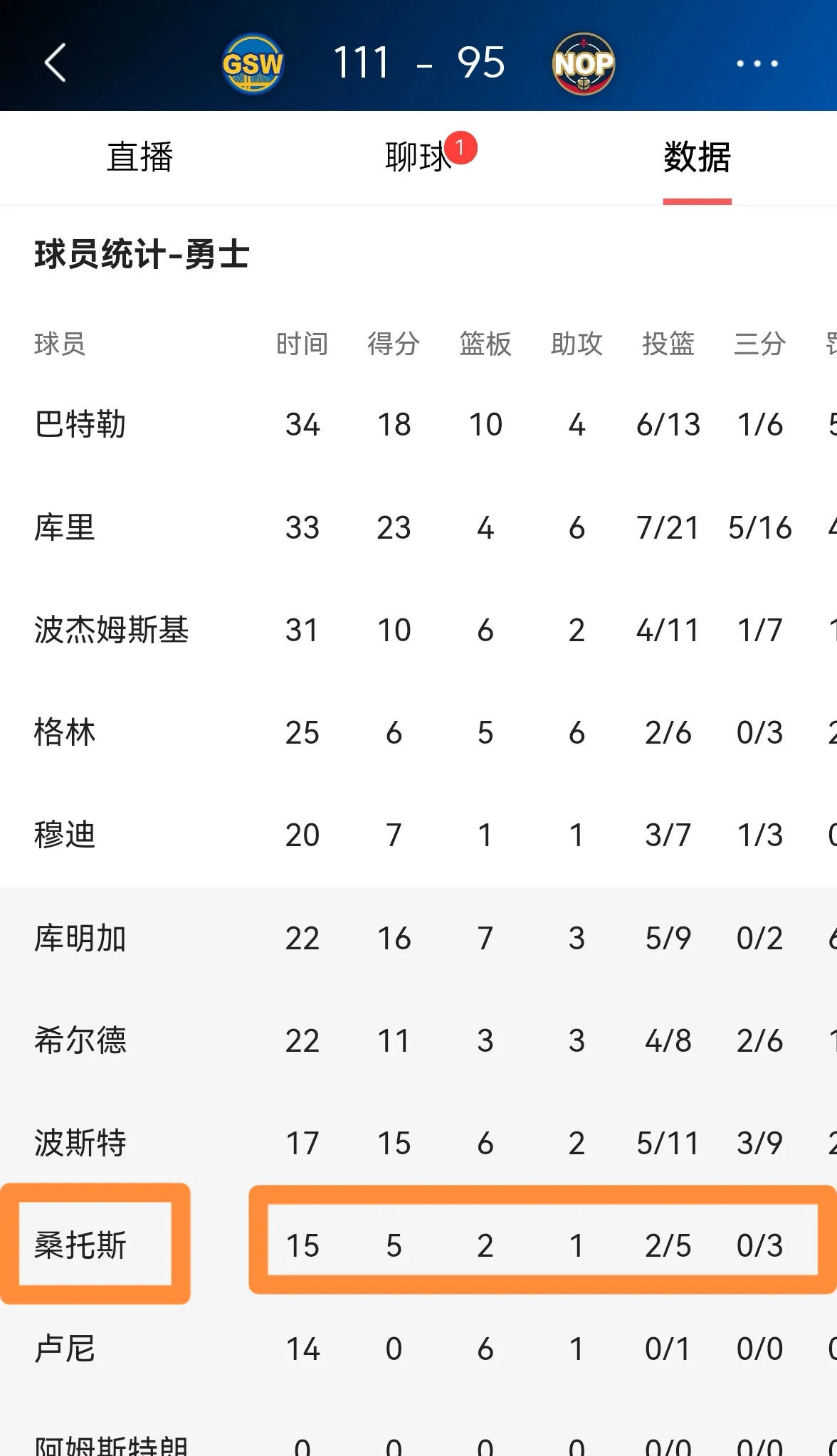
Task: Open the 聊球 chat tab
Action: click(x=418, y=157)
